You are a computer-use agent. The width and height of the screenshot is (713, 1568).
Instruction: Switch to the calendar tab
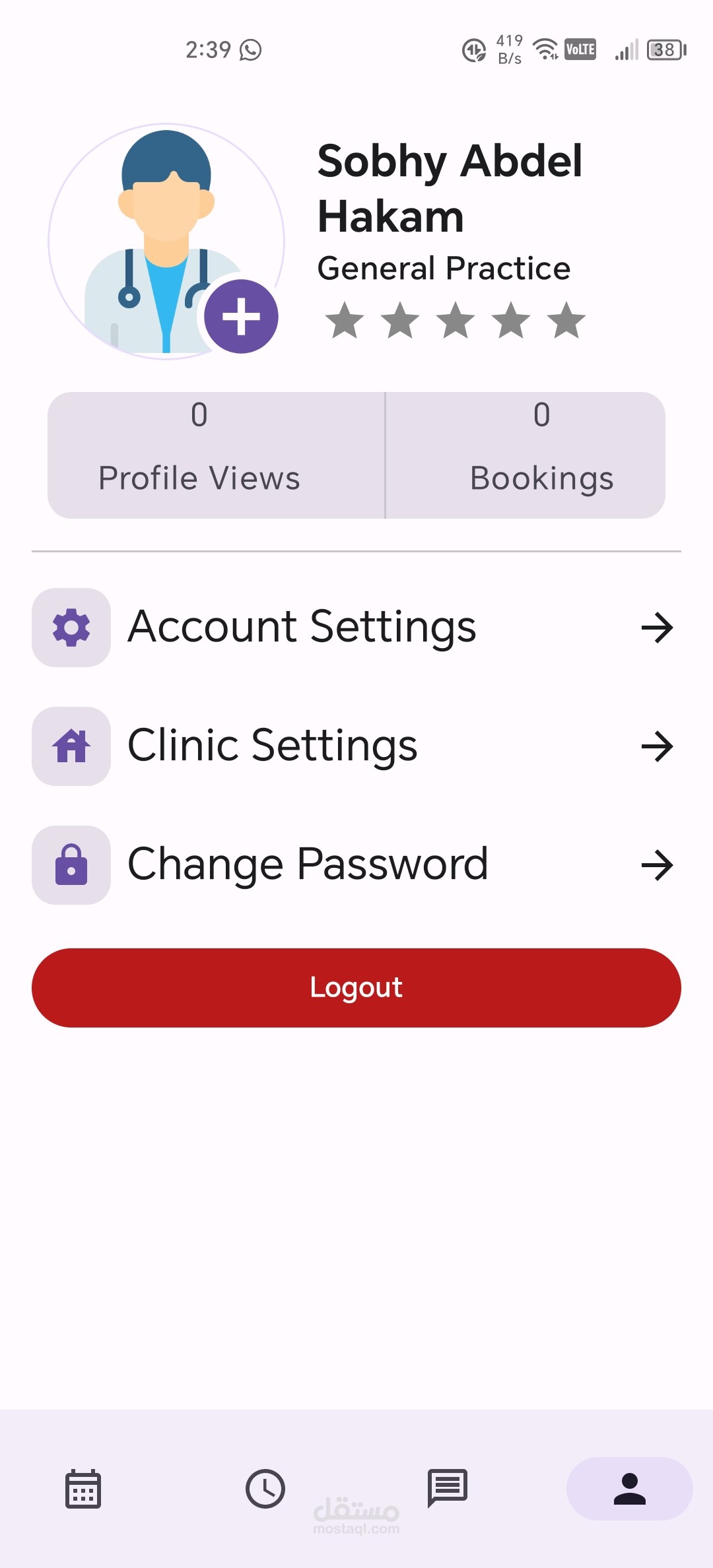coord(83,1489)
